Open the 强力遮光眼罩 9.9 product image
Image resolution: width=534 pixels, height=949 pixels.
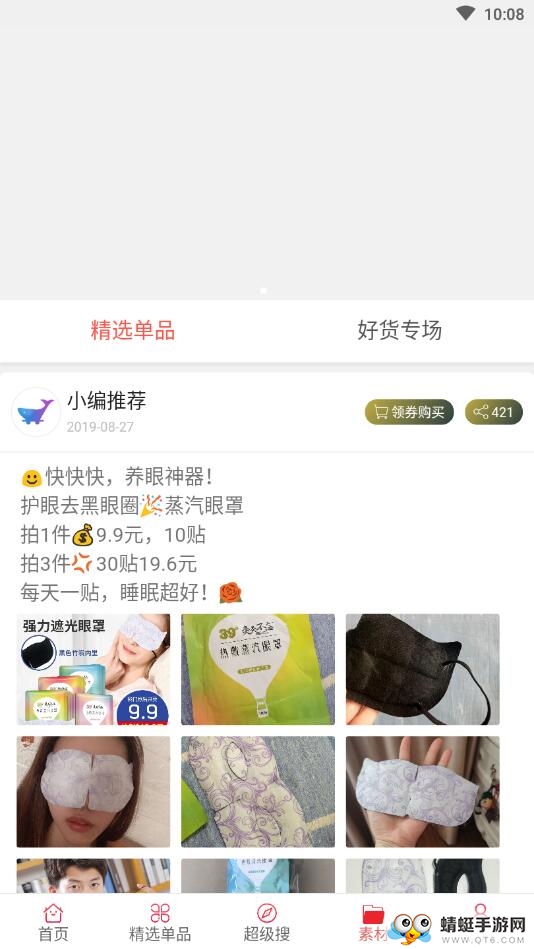tap(93, 669)
